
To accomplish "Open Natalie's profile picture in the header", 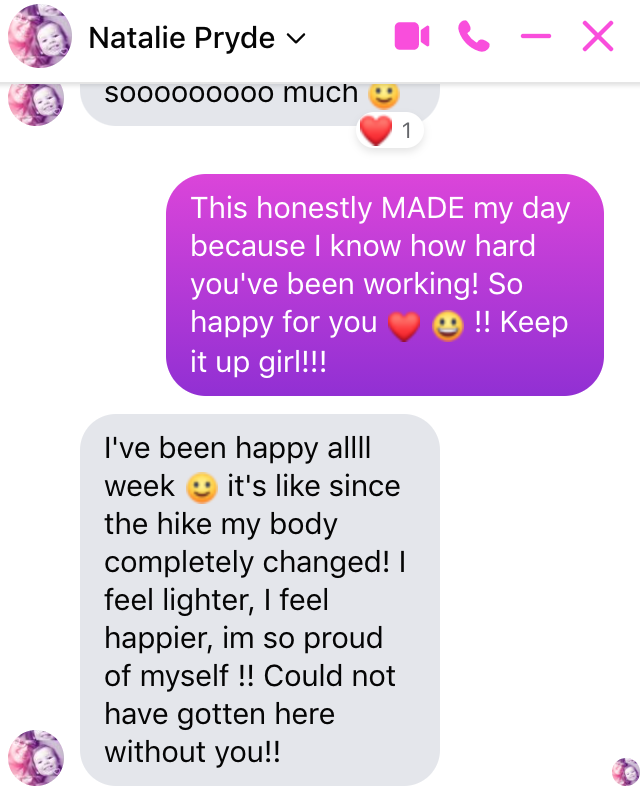I will (40, 36).
